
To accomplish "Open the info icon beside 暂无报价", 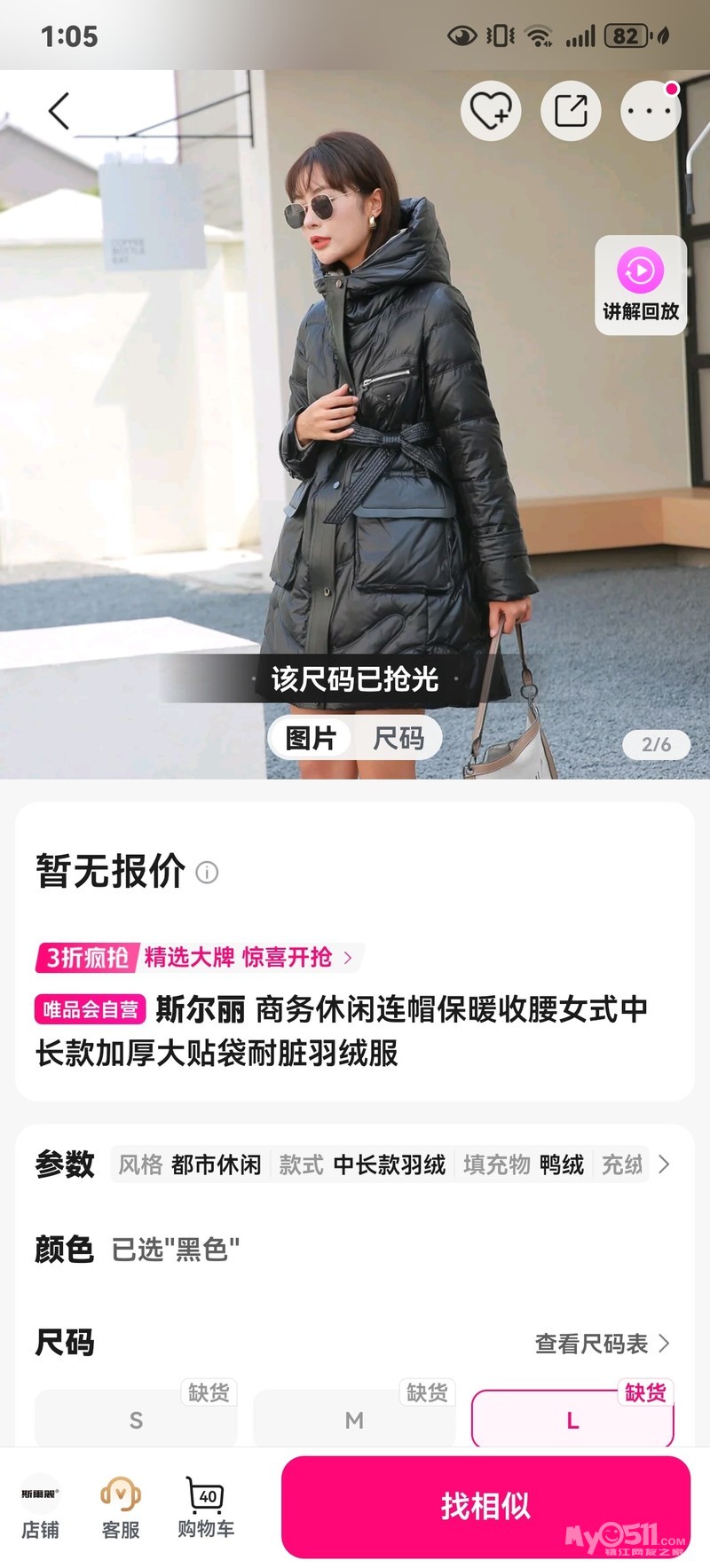I will pos(207,873).
